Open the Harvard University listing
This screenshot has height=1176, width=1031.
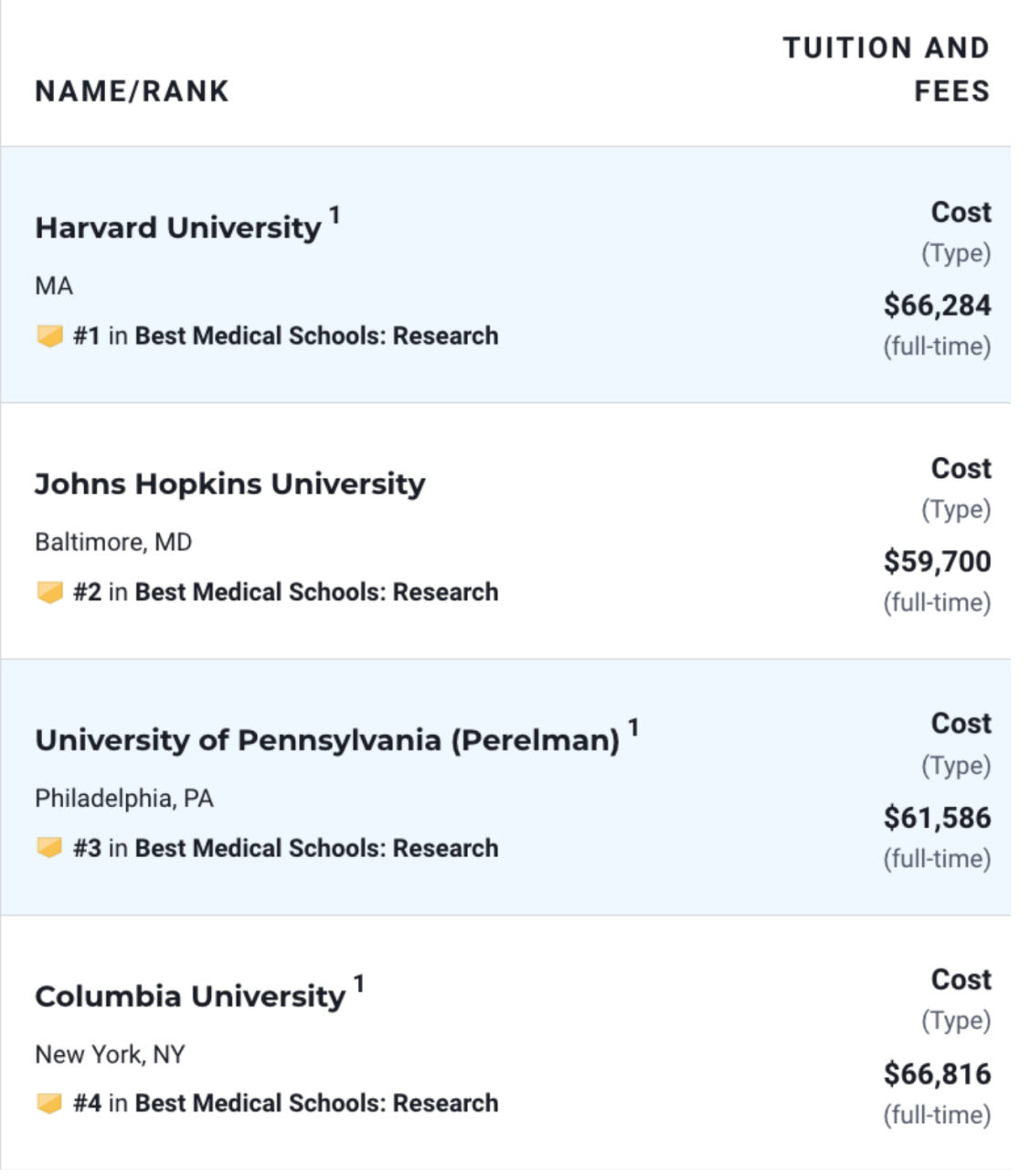[178, 228]
